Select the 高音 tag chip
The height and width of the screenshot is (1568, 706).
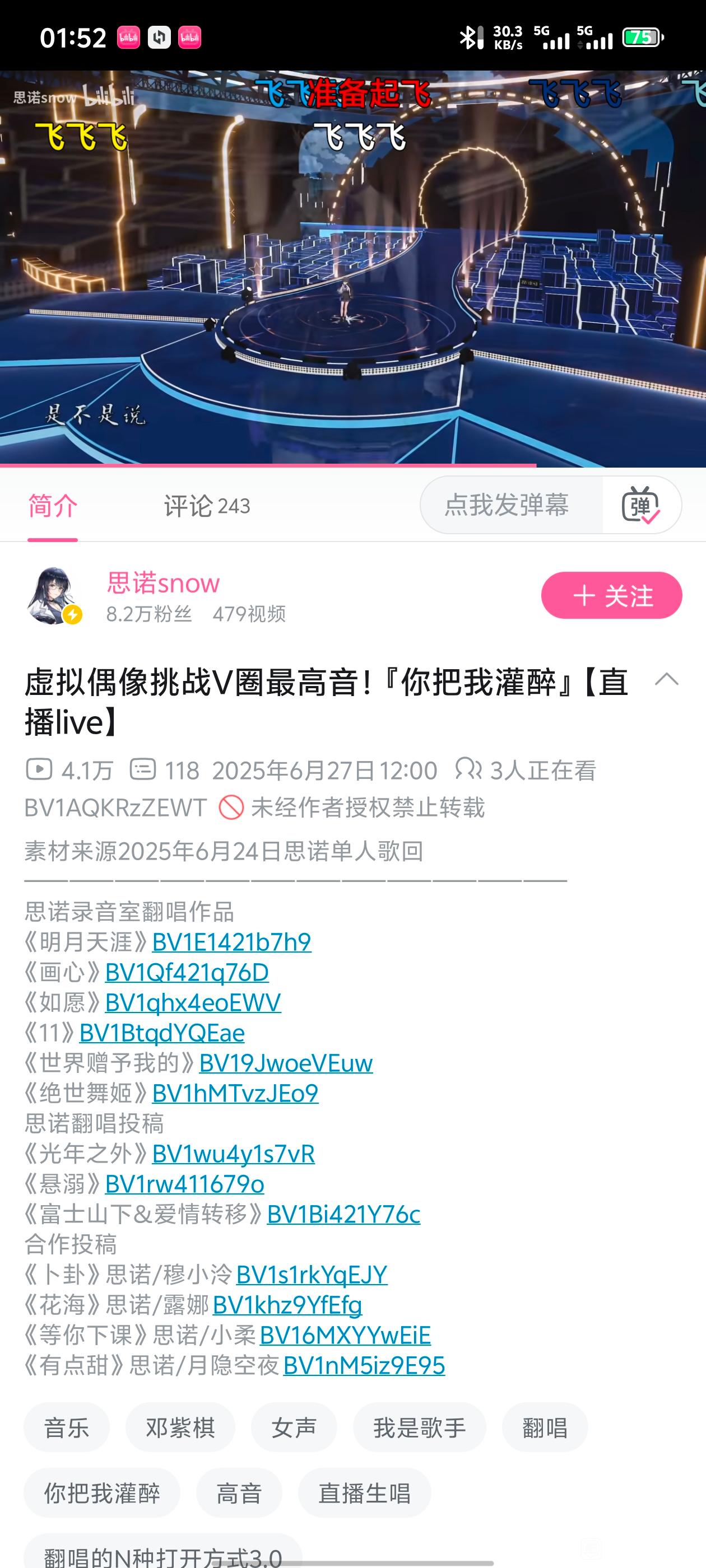239,1492
